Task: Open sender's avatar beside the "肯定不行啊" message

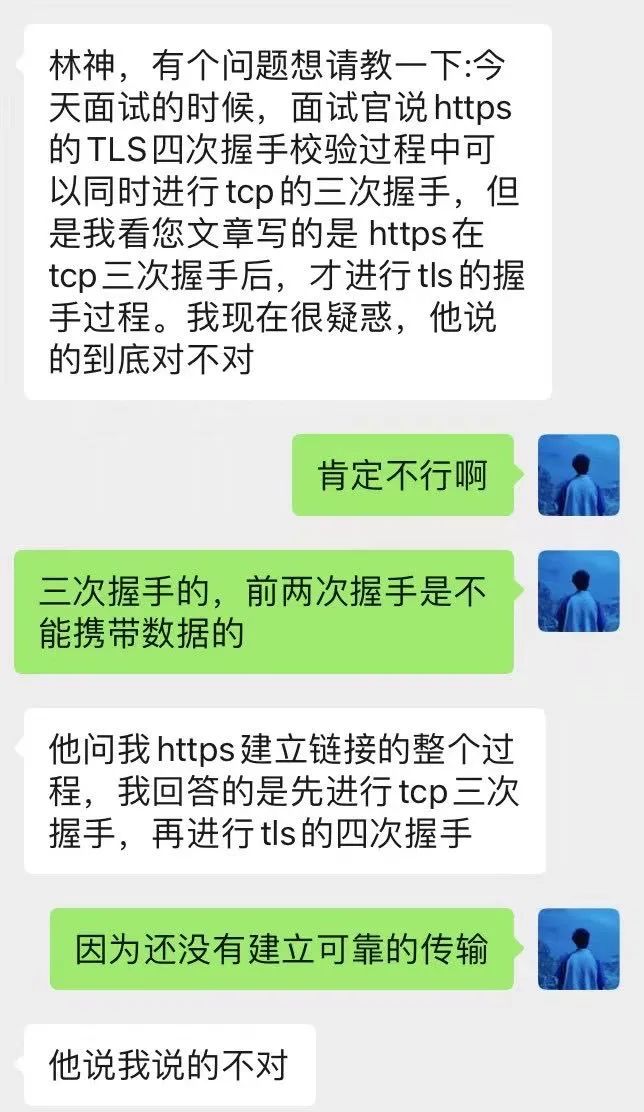Action: click(x=579, y=475)
